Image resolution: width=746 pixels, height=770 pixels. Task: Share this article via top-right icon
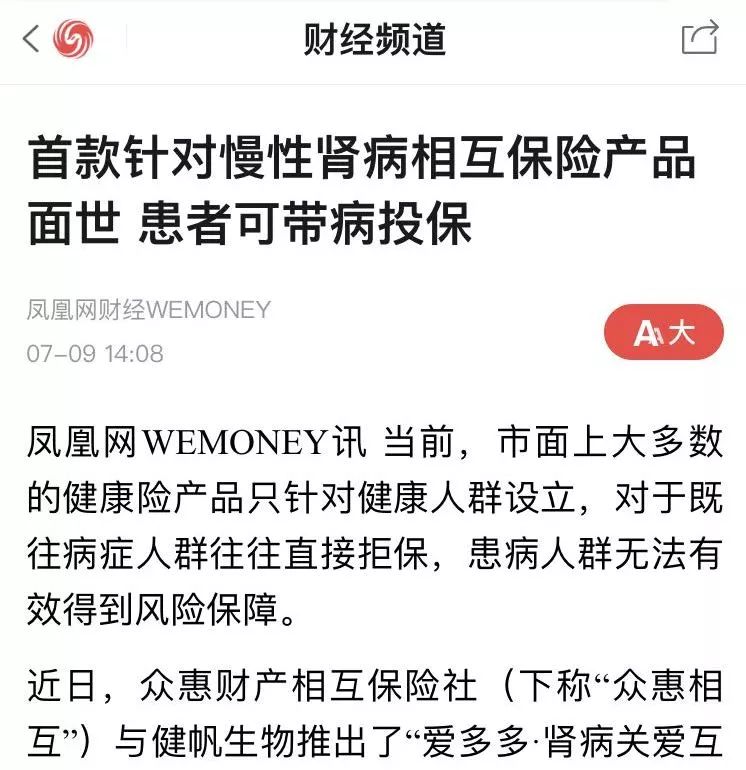point(699,39)
